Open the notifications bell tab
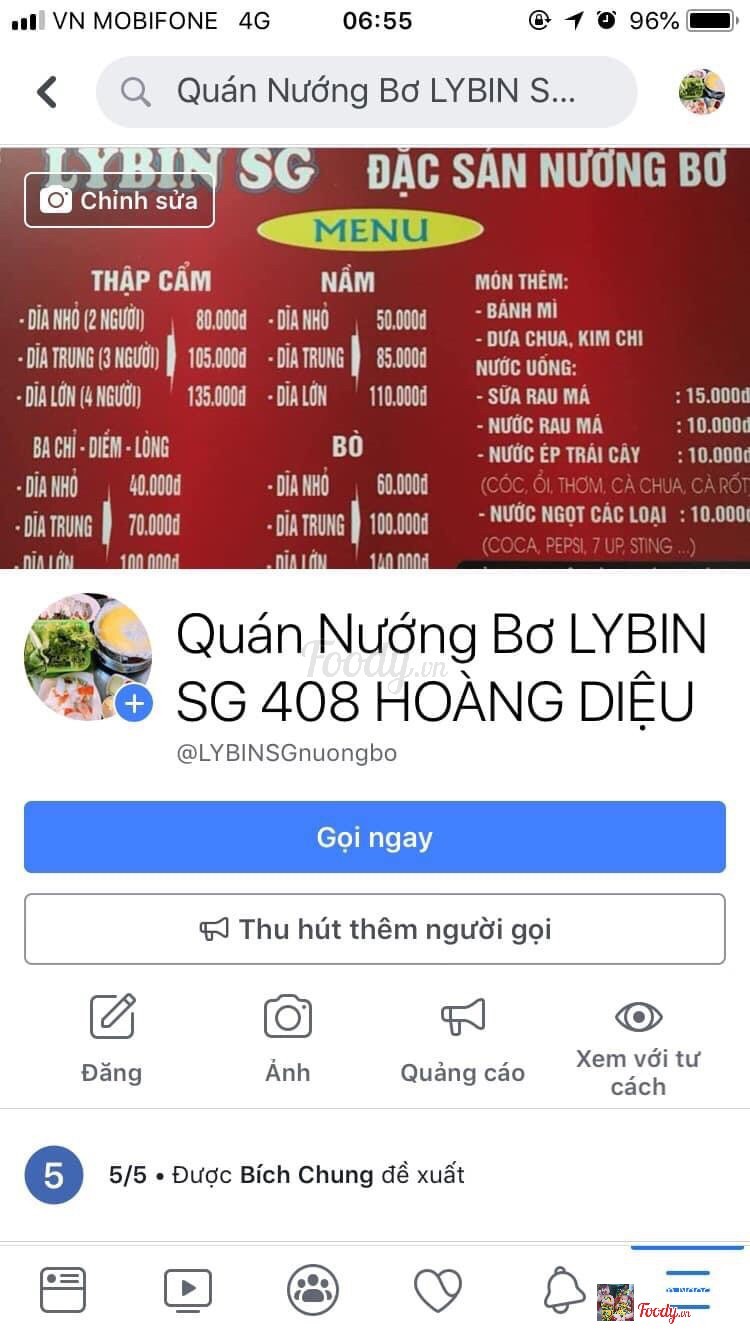Viewport: 750px width, 1334px height. (x=563, y=1289)
